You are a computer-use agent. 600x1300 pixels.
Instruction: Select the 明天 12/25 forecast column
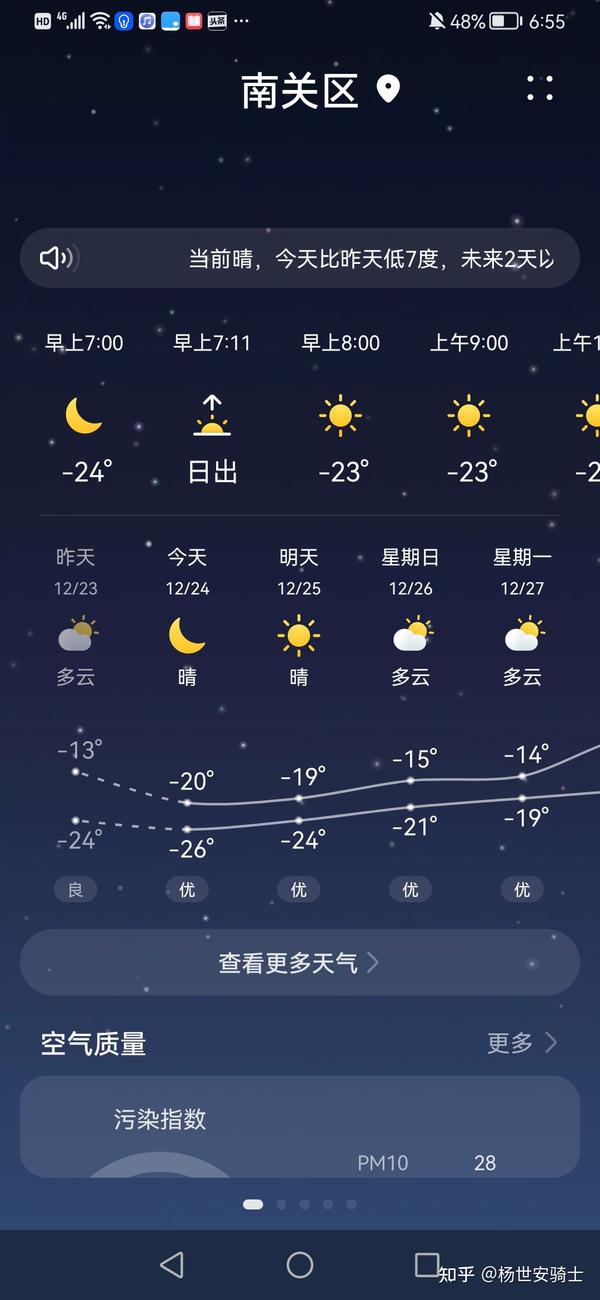click(299, 722)
